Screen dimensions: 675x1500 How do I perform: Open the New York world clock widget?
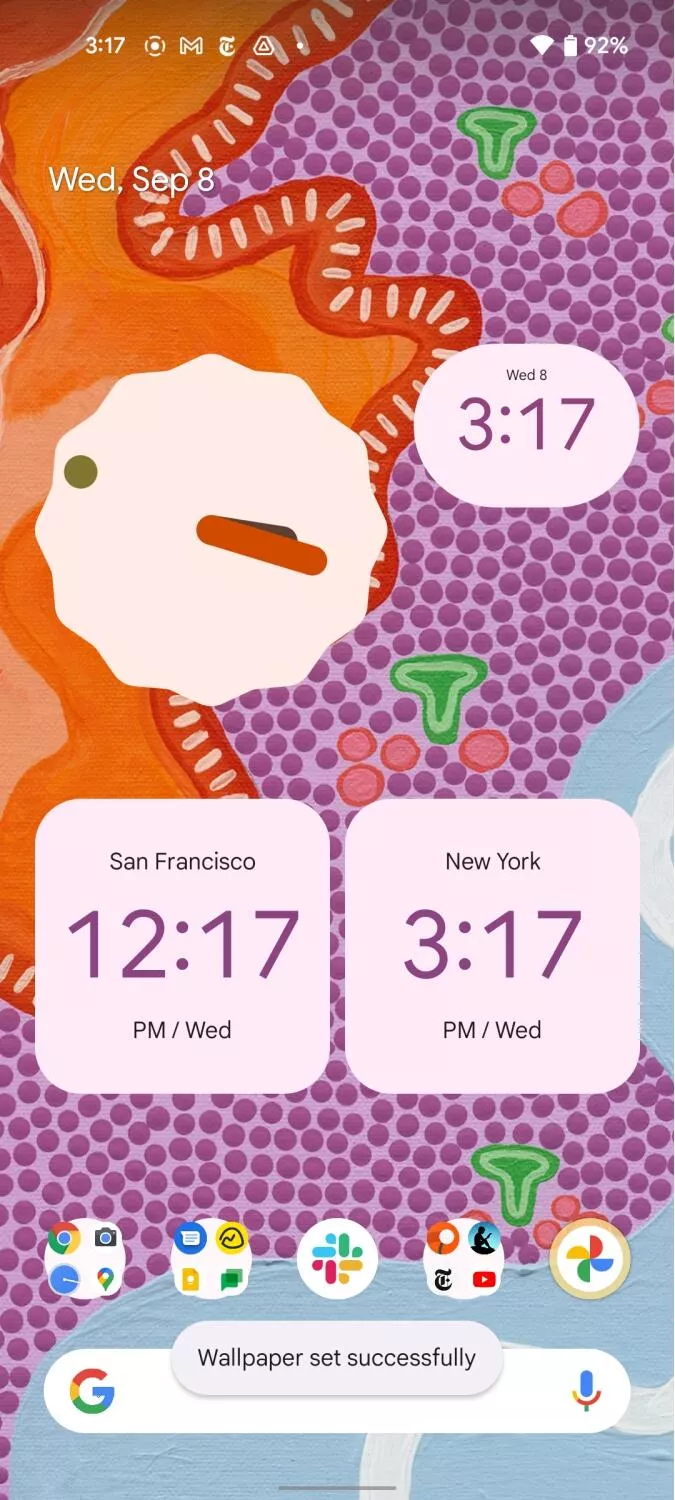tap(492, 945)
